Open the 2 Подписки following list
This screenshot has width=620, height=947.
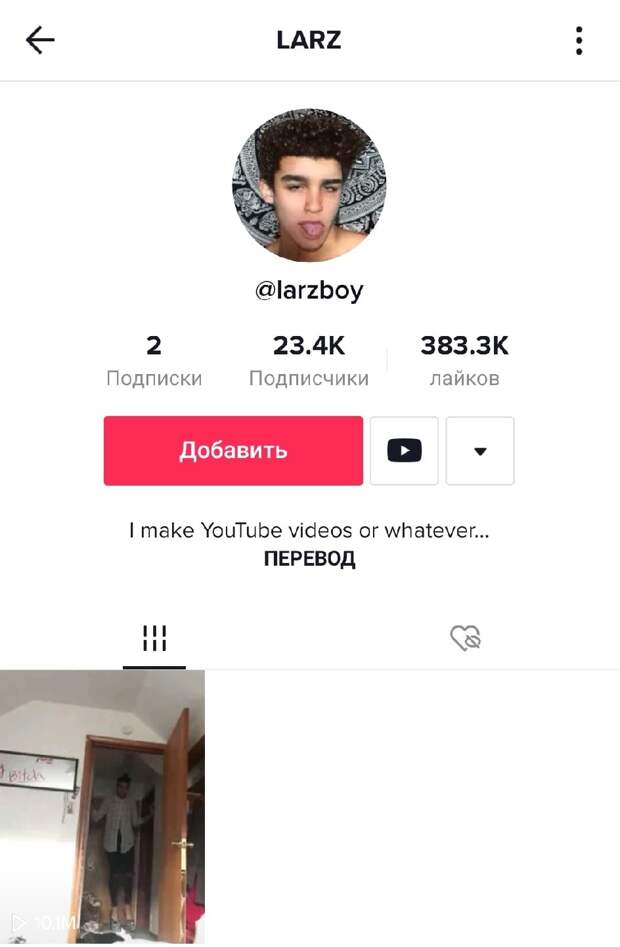tap(154, 361)
